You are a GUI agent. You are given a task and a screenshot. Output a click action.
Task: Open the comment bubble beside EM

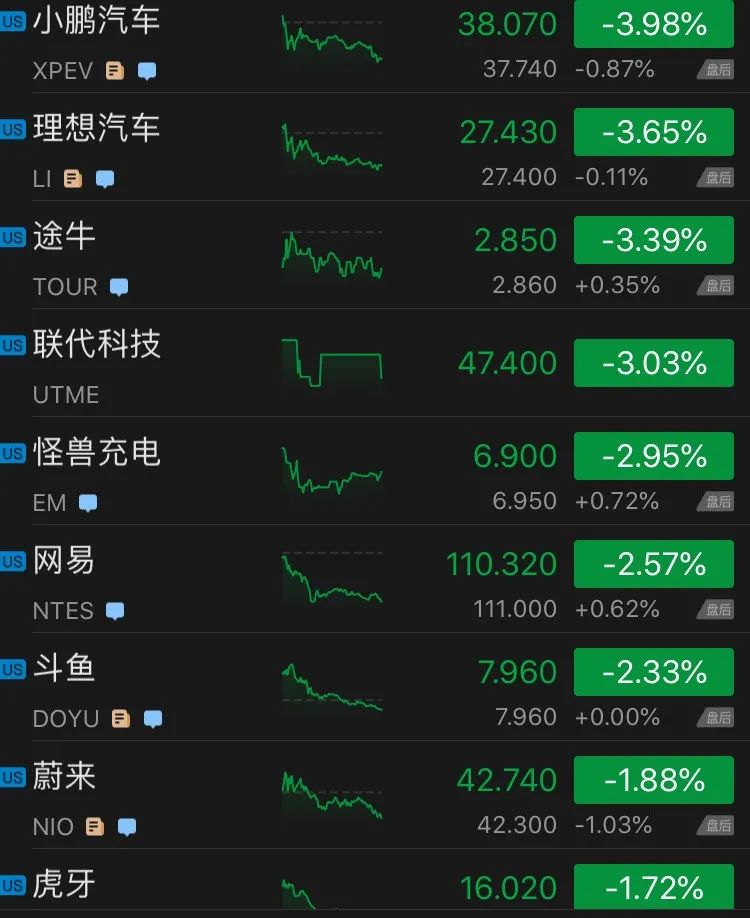coord(87,503)
